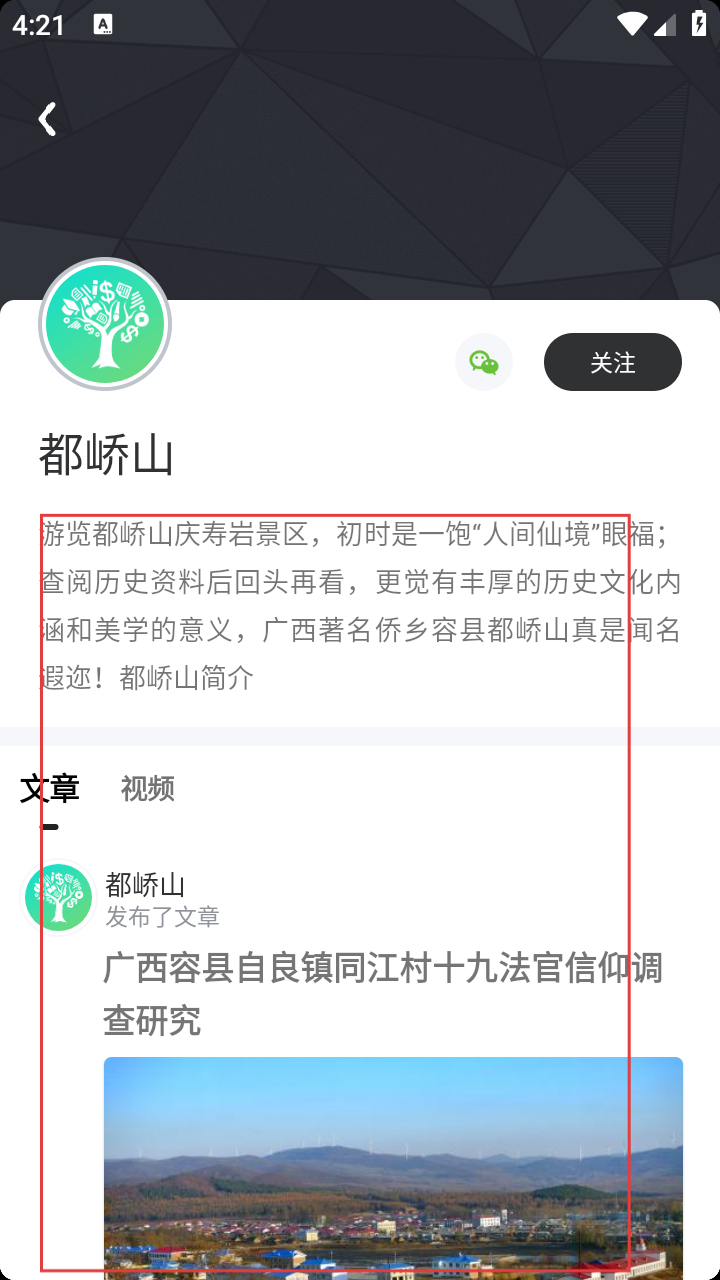The image size is (720, 1280).
Task: Tap the large 都峤山 profile avatar
Action: (x=105, y=325)
